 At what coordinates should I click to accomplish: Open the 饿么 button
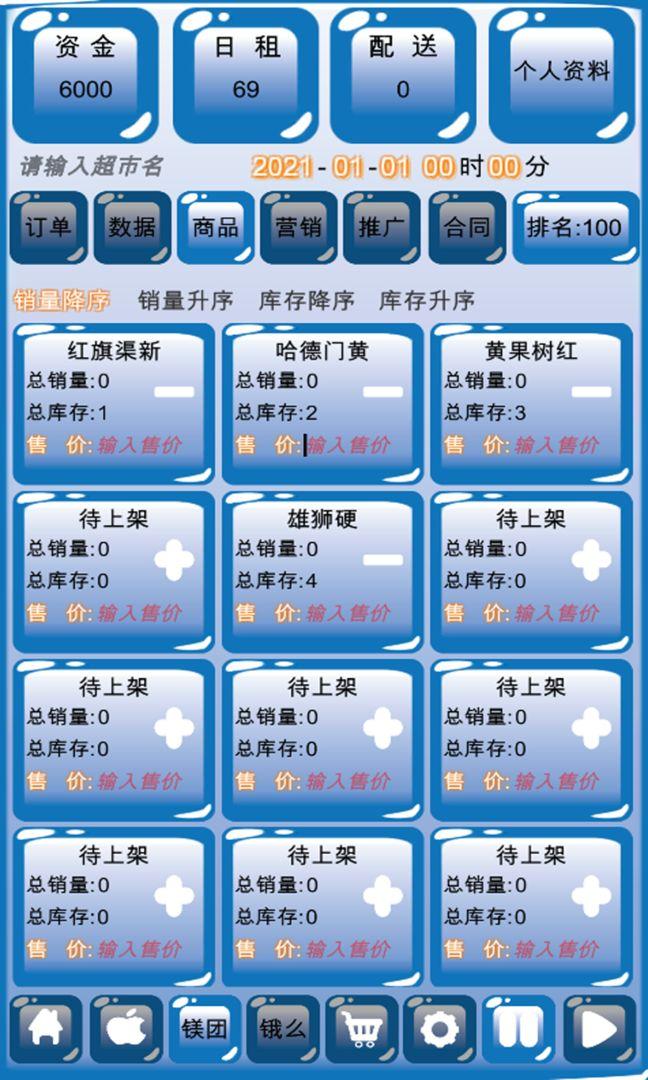pyautogui.click(x=283, y=1027)
